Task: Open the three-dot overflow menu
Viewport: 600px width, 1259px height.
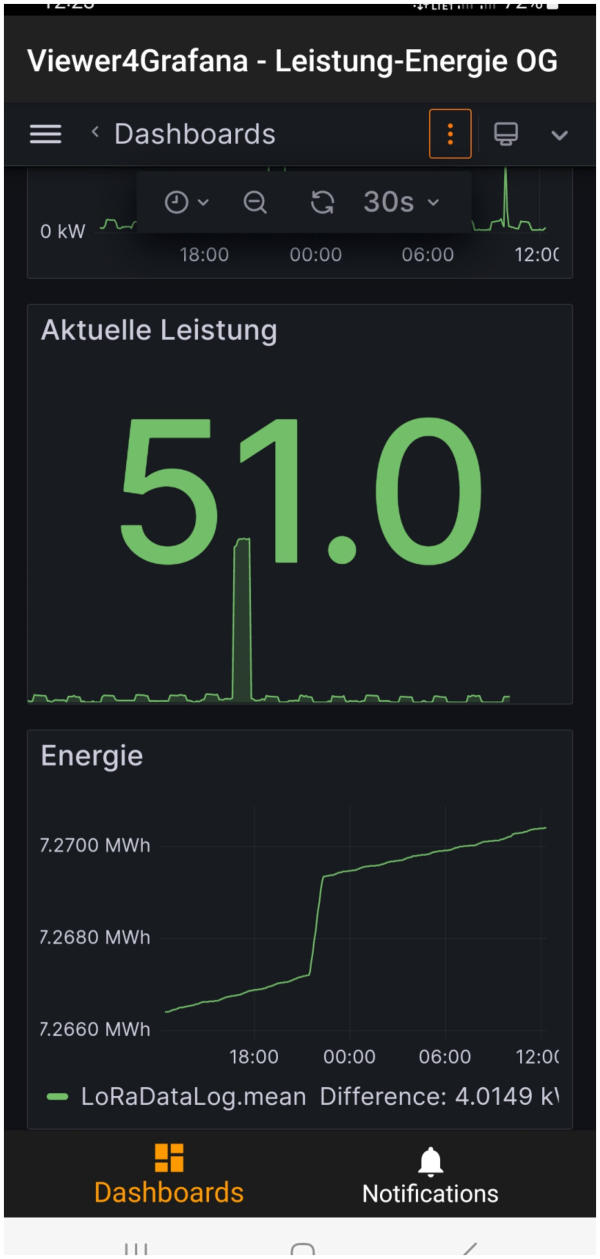Action: point(450,134)
